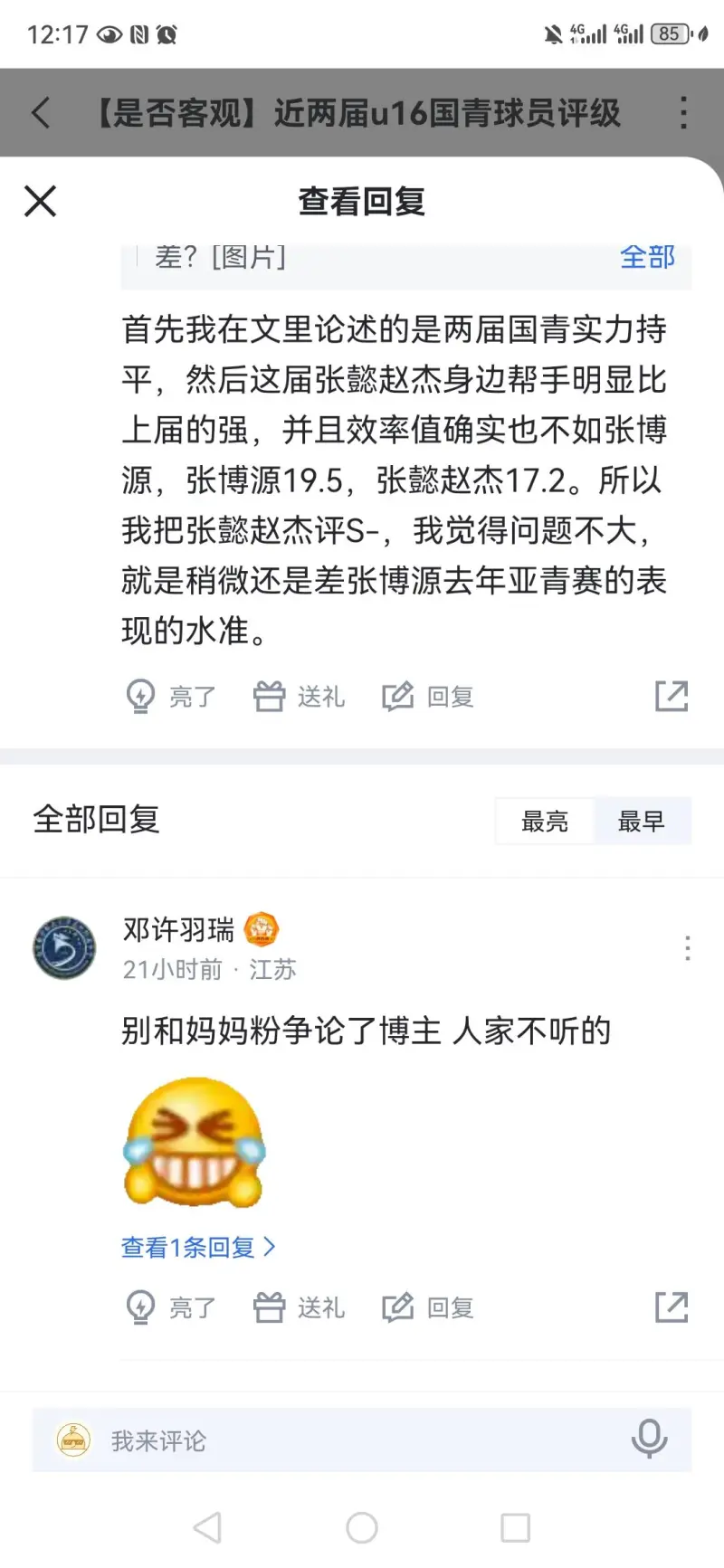Open 邓许羽瑞's profile avatar
Screen dimensions: 724x1568
64,947
